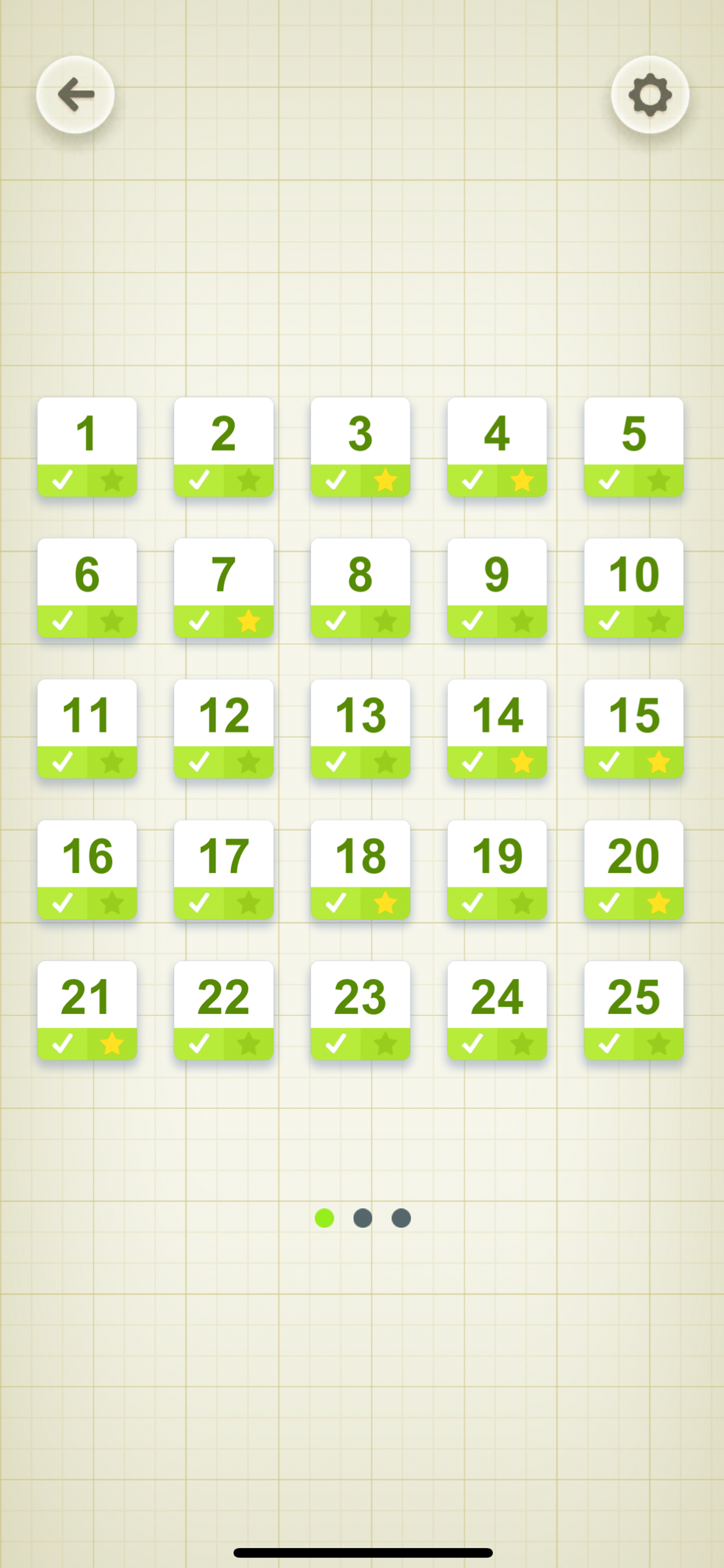Launch level 12
The height and width of the screenshot is (1568, 724).
click(x=223, y=729)
